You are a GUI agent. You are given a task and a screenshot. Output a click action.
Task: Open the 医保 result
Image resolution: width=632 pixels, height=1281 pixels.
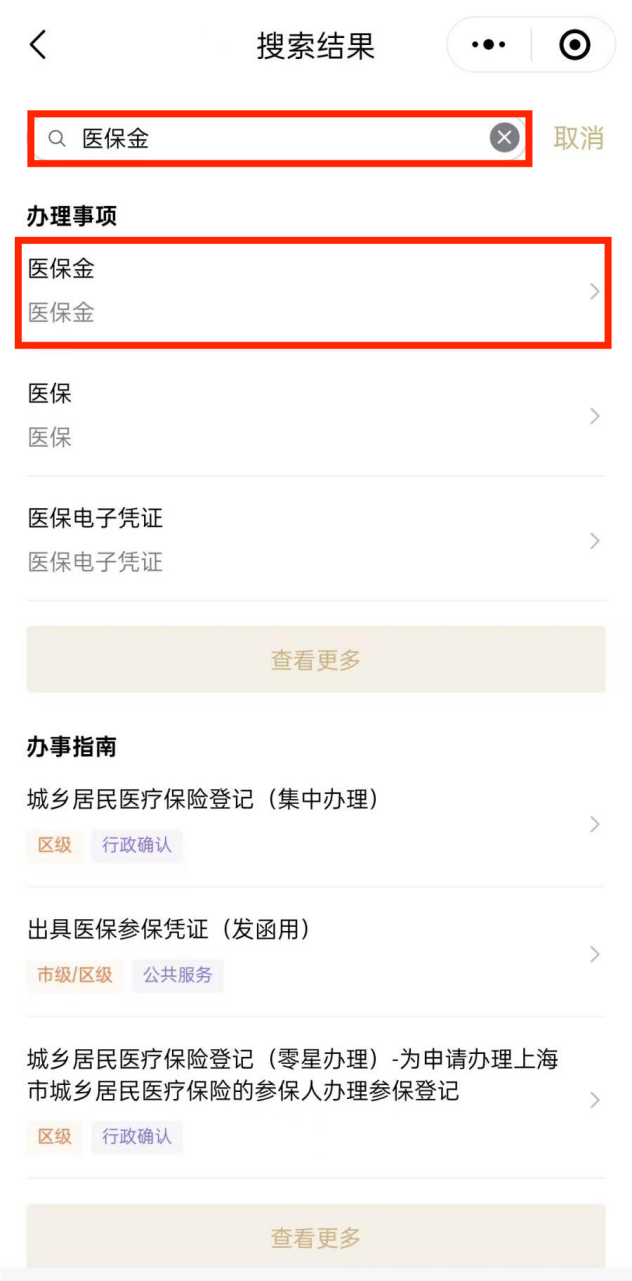point(312,415)
